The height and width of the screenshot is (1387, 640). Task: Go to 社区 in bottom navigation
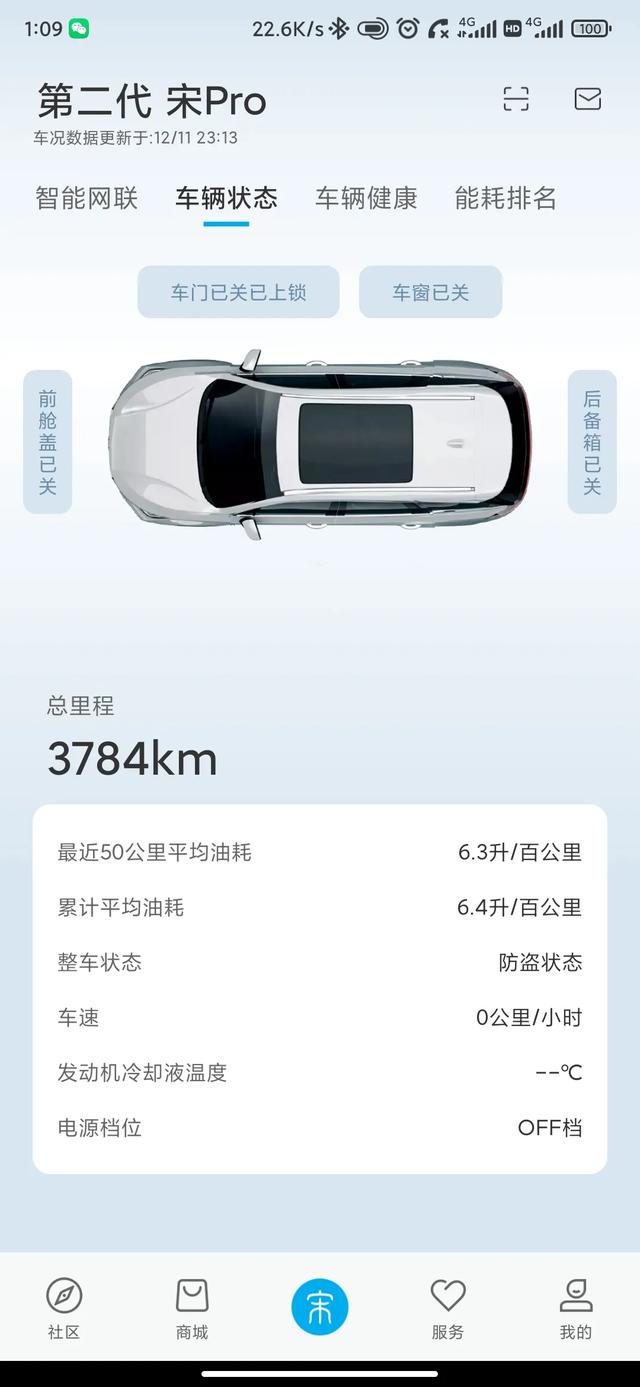[64, 1308]
